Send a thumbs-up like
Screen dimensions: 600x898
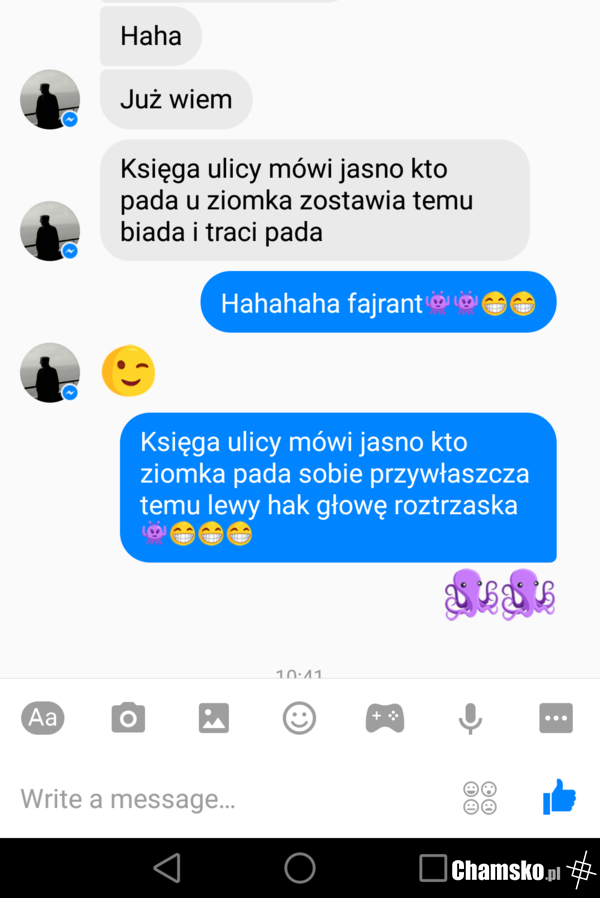[x=560, y=797]
